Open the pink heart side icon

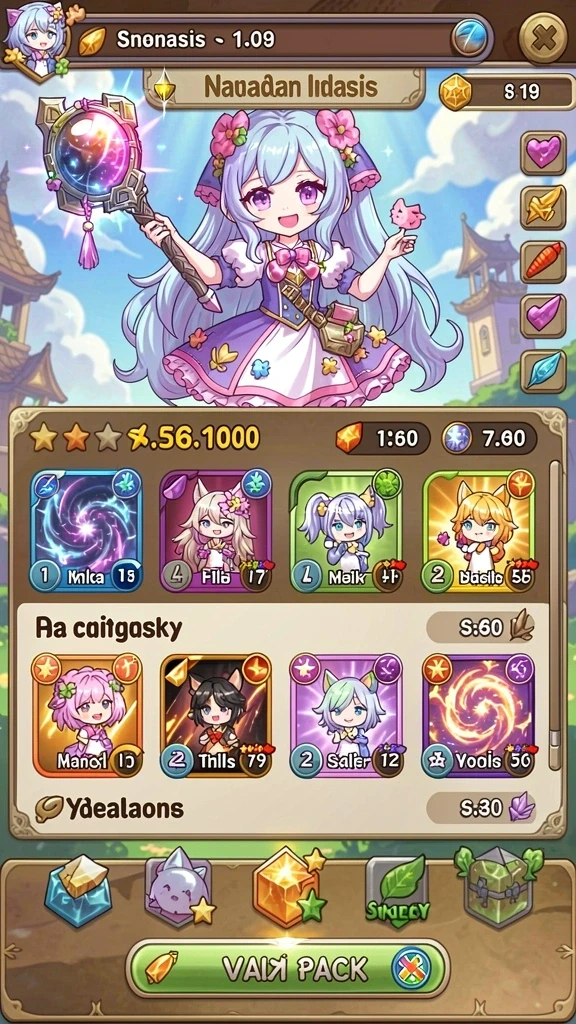point(543,152)
